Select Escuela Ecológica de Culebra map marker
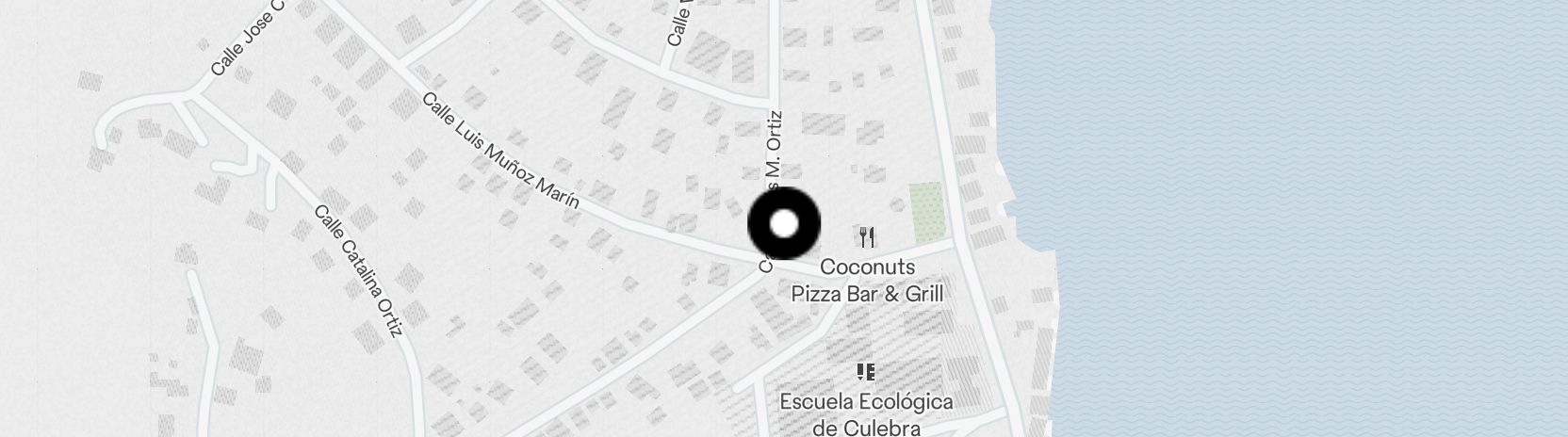 point(865,373)
